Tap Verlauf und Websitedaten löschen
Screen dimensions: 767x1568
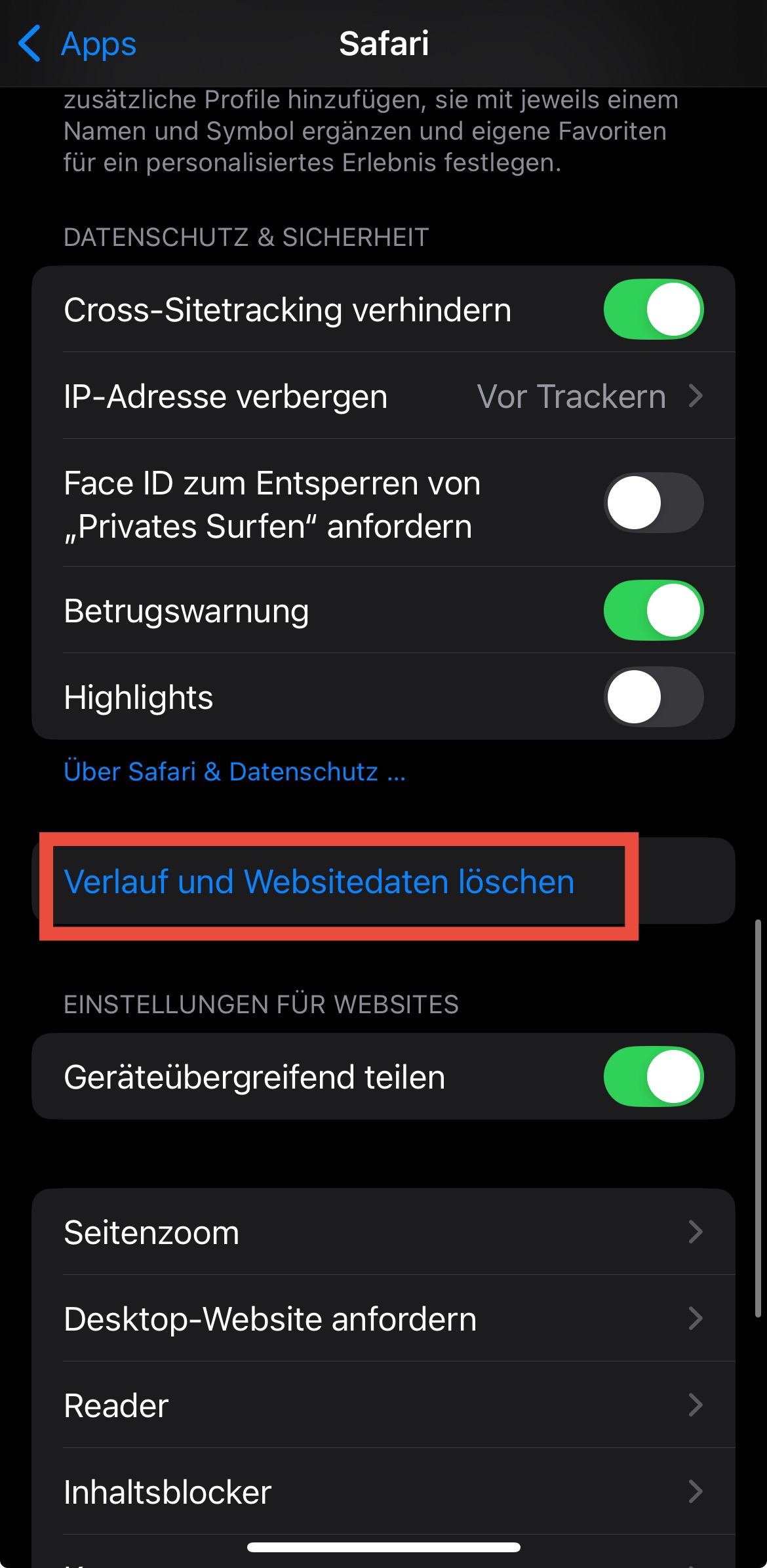(x=319, y=882)
